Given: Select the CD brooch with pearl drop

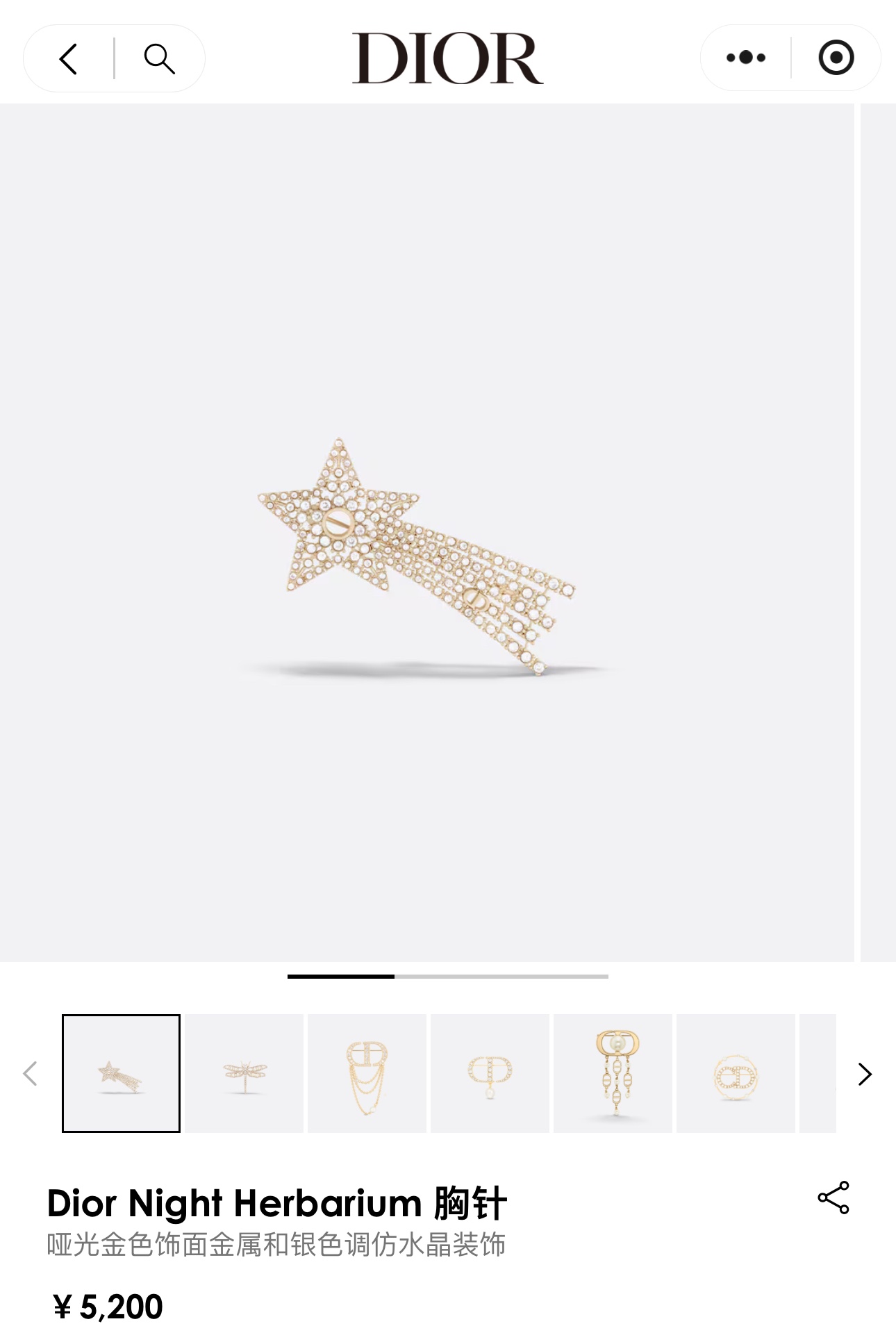Looking at the screenshot, I should click(x=490, y=1073).
